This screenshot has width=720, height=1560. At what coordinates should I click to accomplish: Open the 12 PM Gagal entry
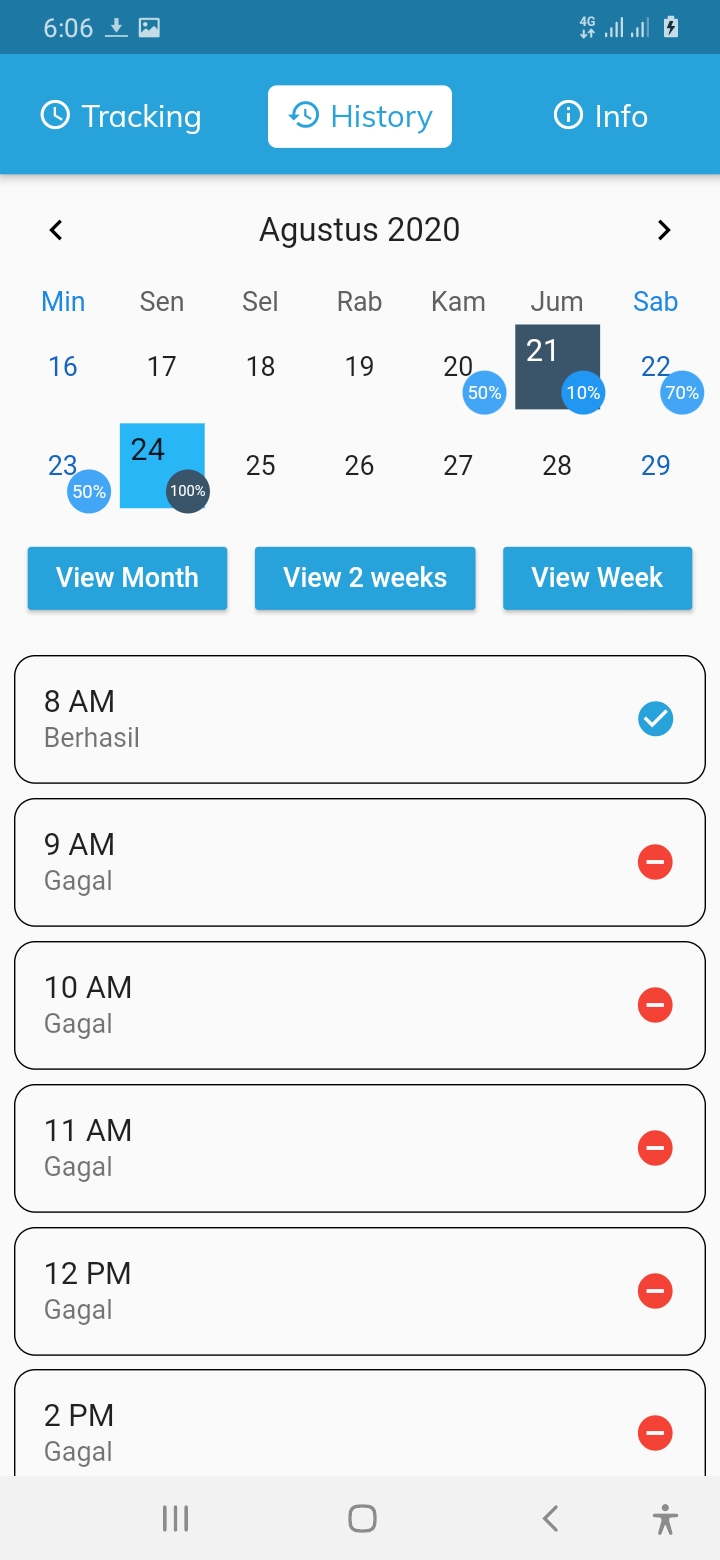(x=360, y=1291)
